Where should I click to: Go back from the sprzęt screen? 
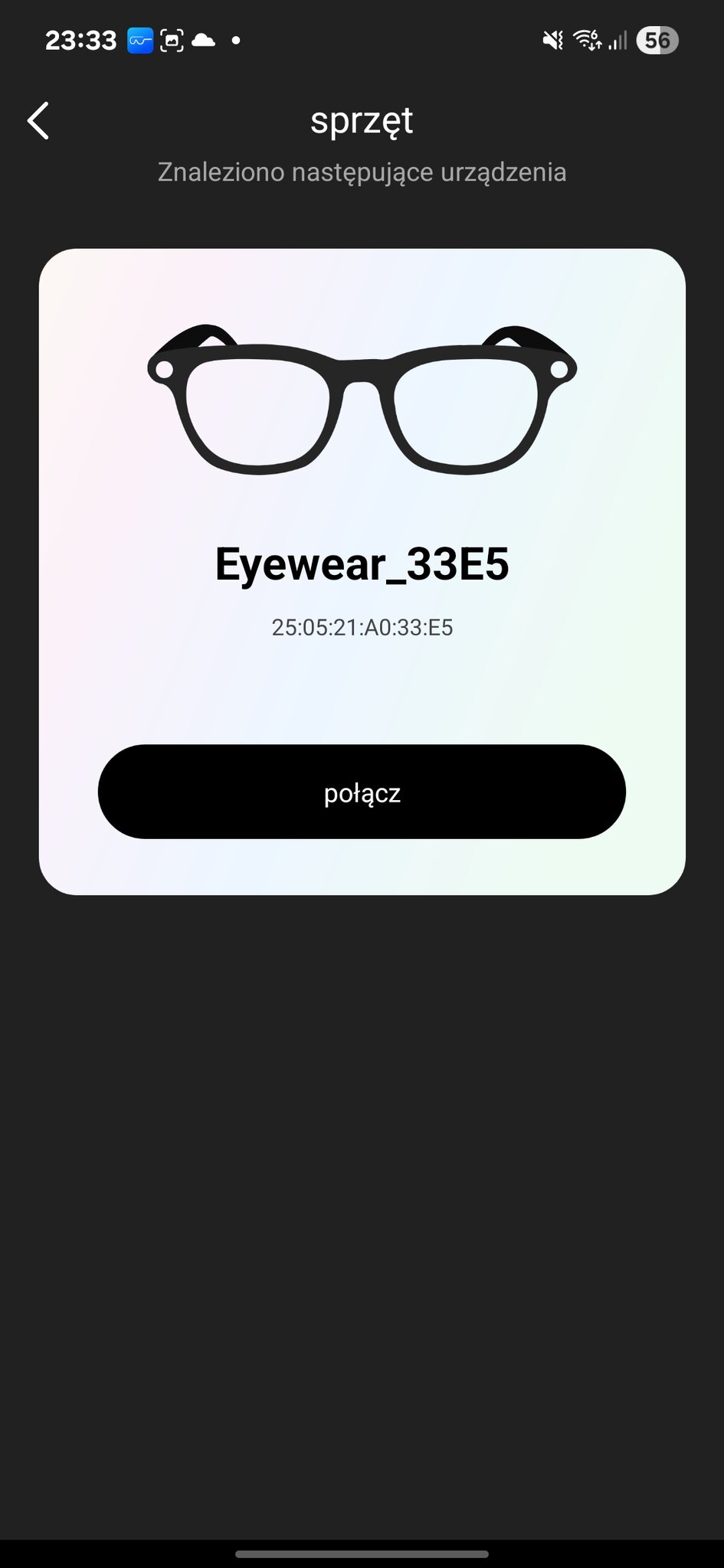[38, 121]
